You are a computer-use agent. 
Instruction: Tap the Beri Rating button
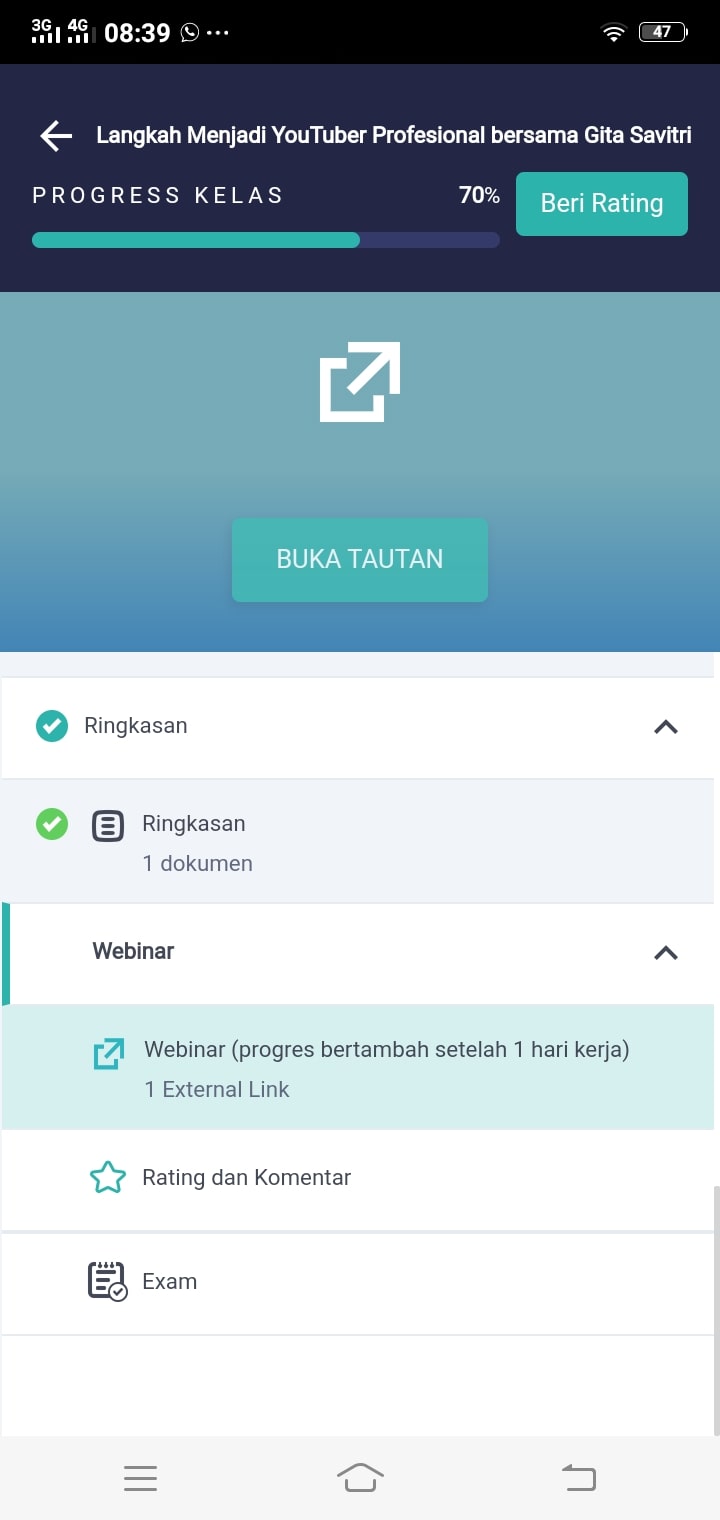click(601, 204)
